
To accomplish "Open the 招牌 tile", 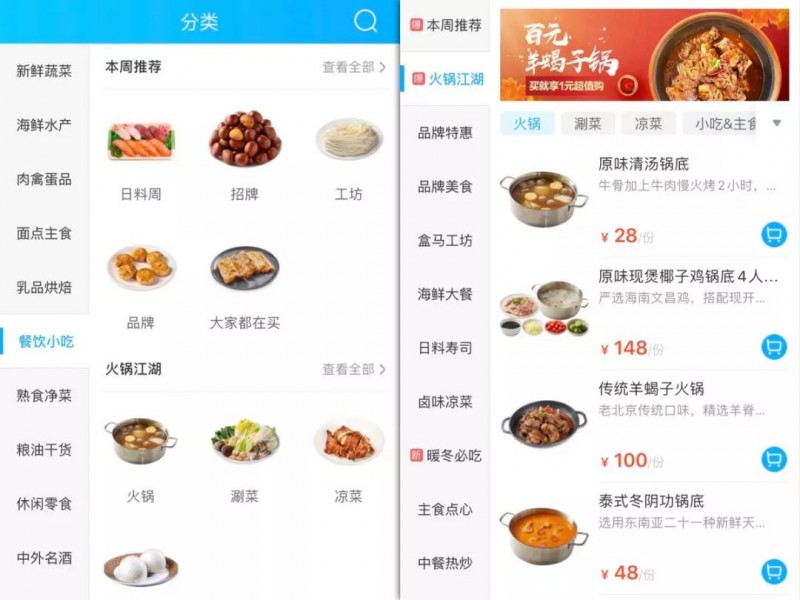I will [x=244, y=155].
